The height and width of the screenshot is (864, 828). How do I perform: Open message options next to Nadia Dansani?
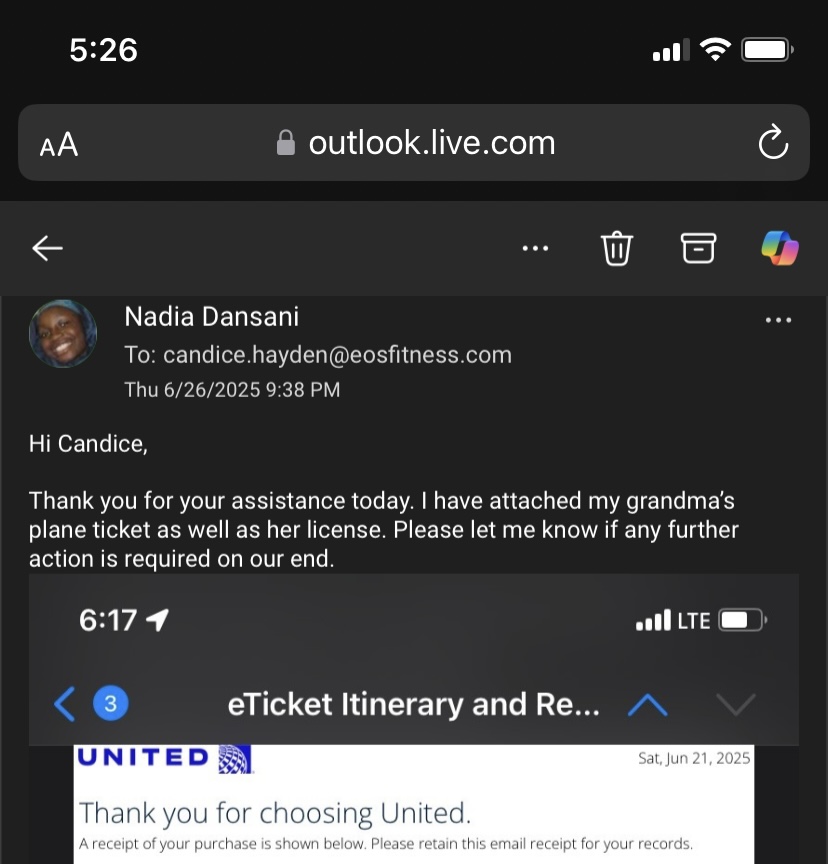pos(778,320)
